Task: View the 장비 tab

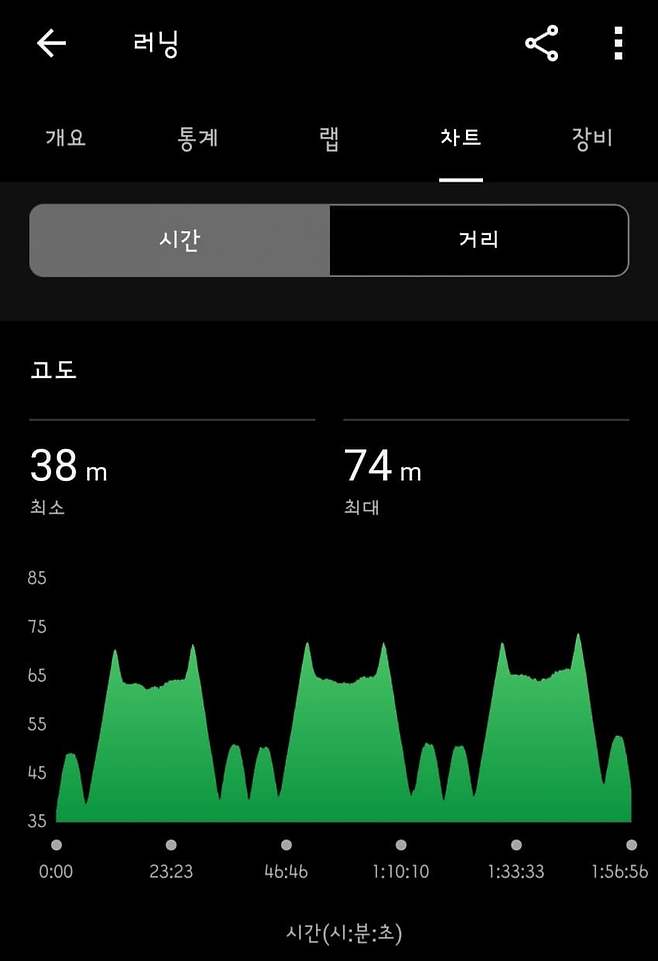Action: coord(591,138)
